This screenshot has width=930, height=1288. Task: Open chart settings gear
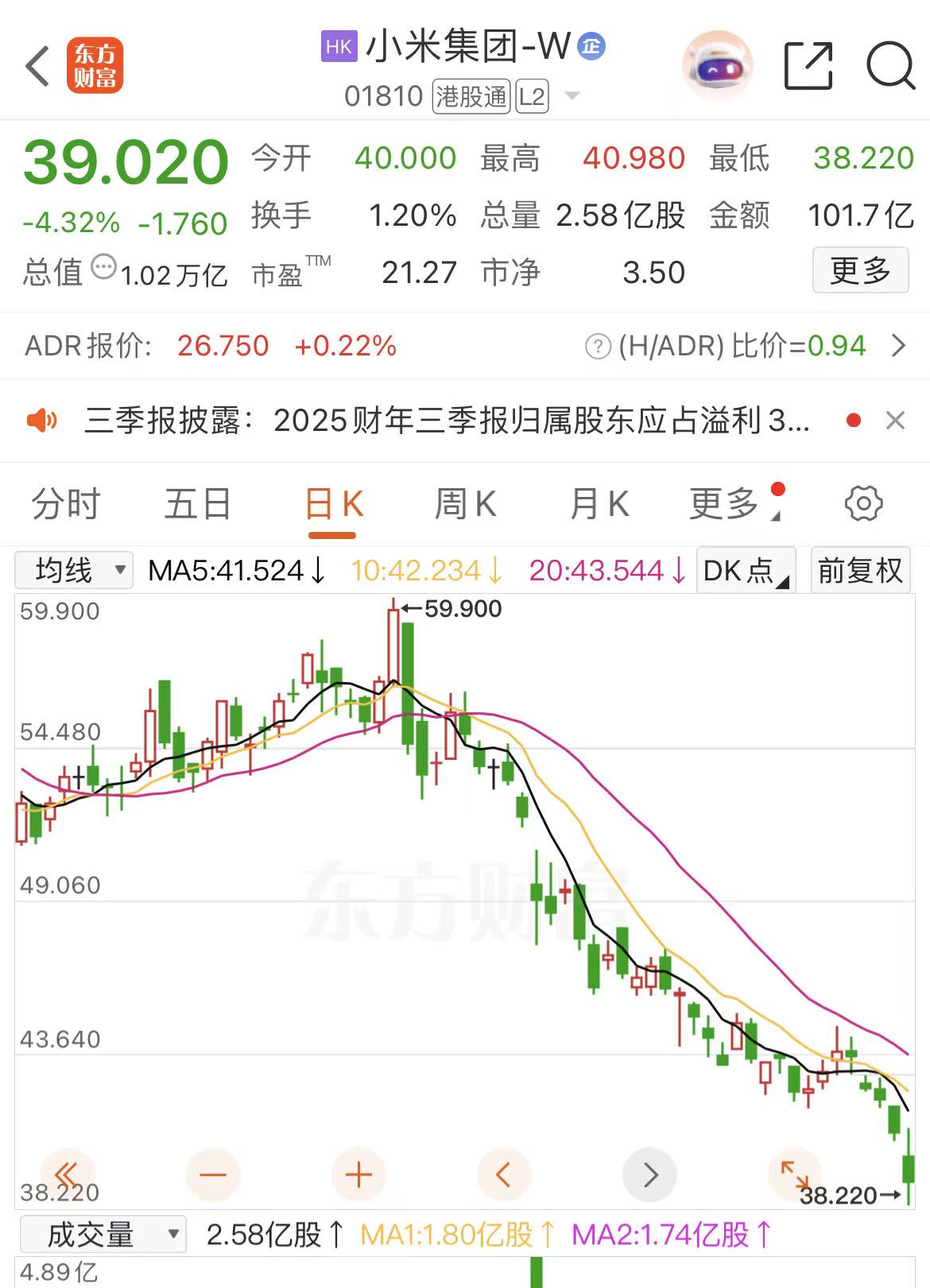(x=863, y=504)
